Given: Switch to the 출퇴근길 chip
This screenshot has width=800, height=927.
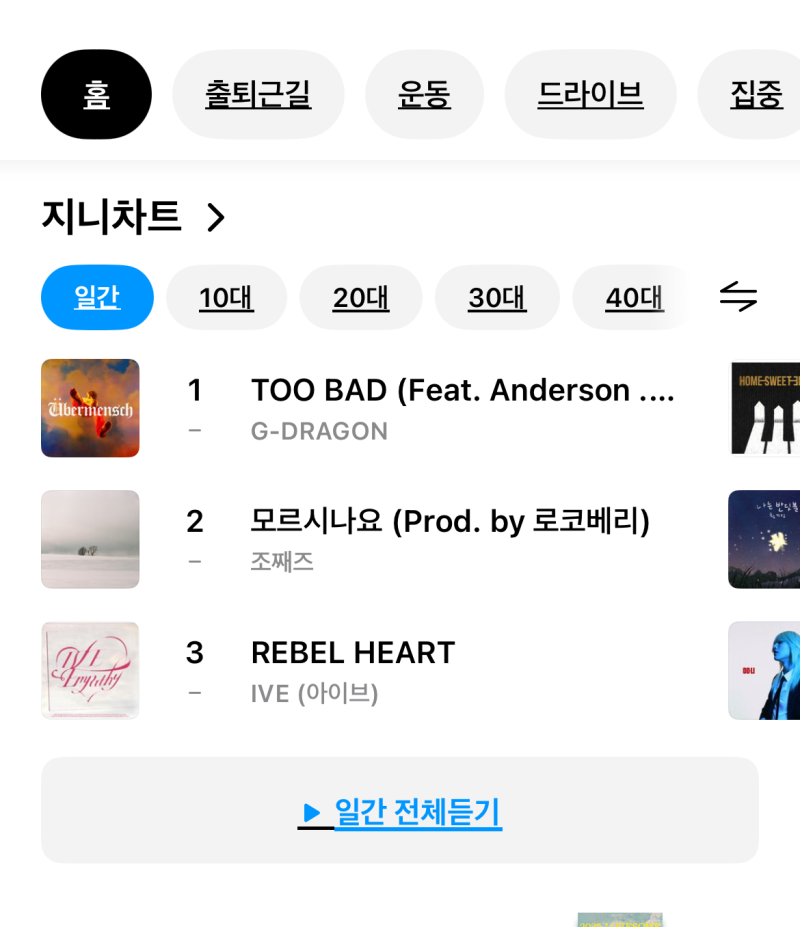Looking at the screenshot, I should coord(258,95).
